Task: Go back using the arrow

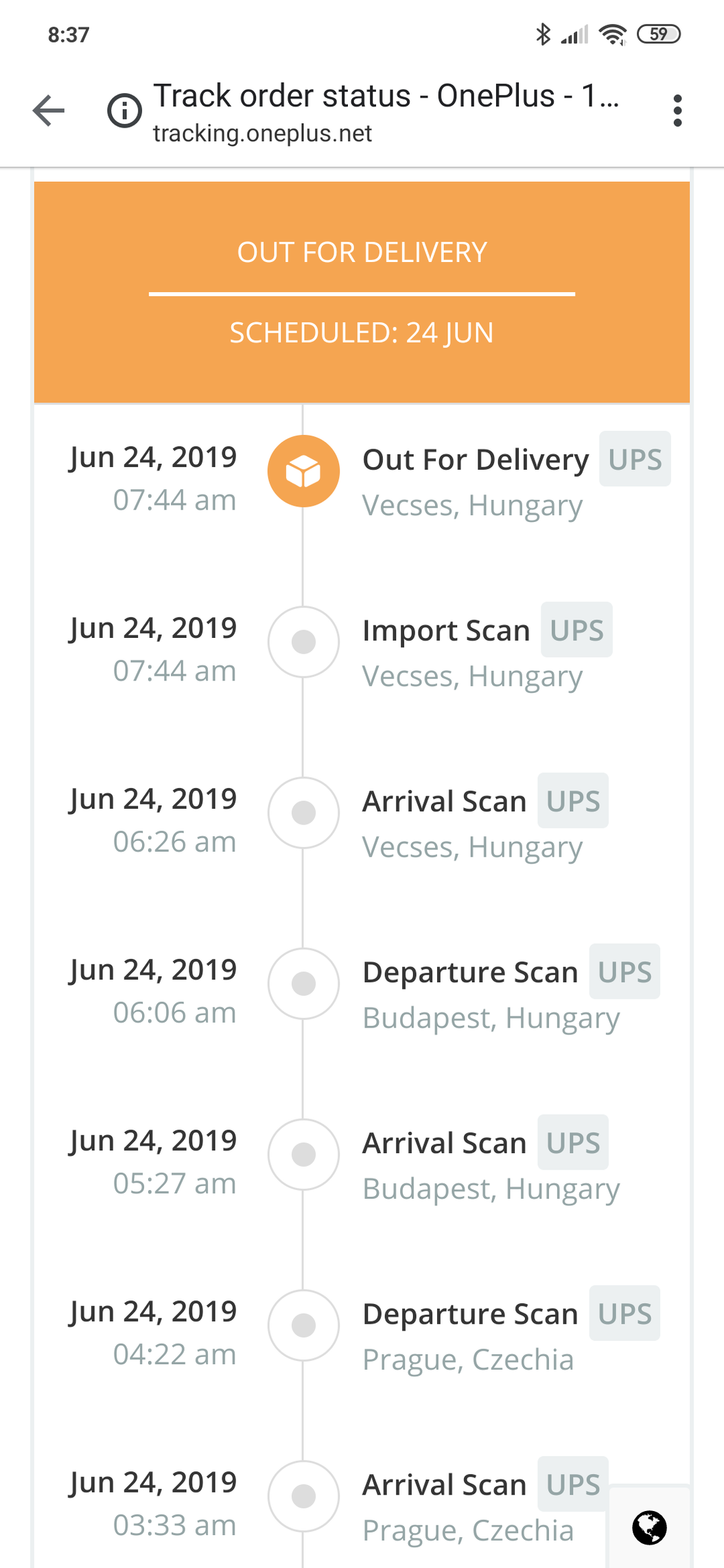Action: (49, 110)
